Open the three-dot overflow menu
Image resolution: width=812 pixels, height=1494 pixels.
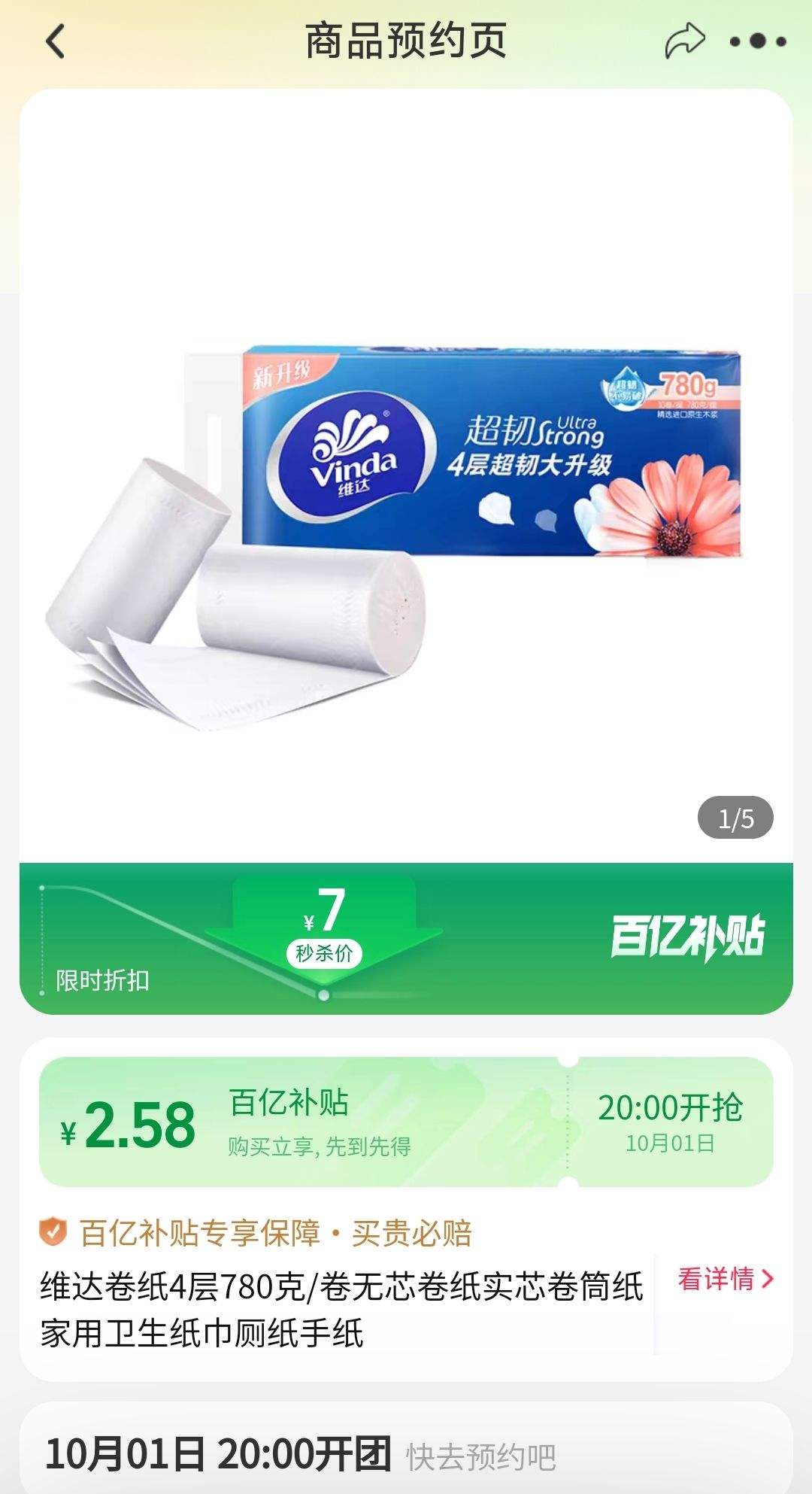[758, 41]
